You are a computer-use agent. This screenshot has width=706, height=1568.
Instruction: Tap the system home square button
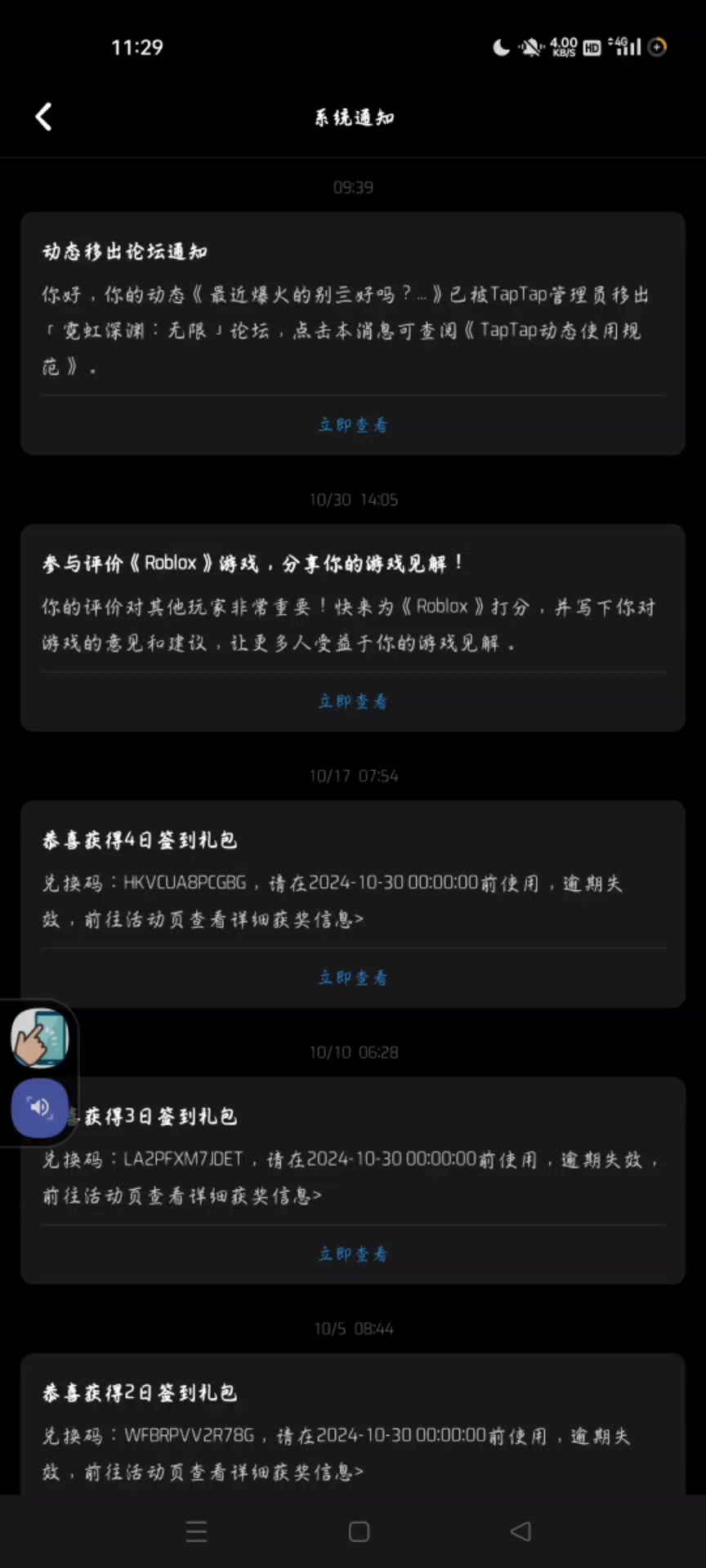(x=359, y=1531)
